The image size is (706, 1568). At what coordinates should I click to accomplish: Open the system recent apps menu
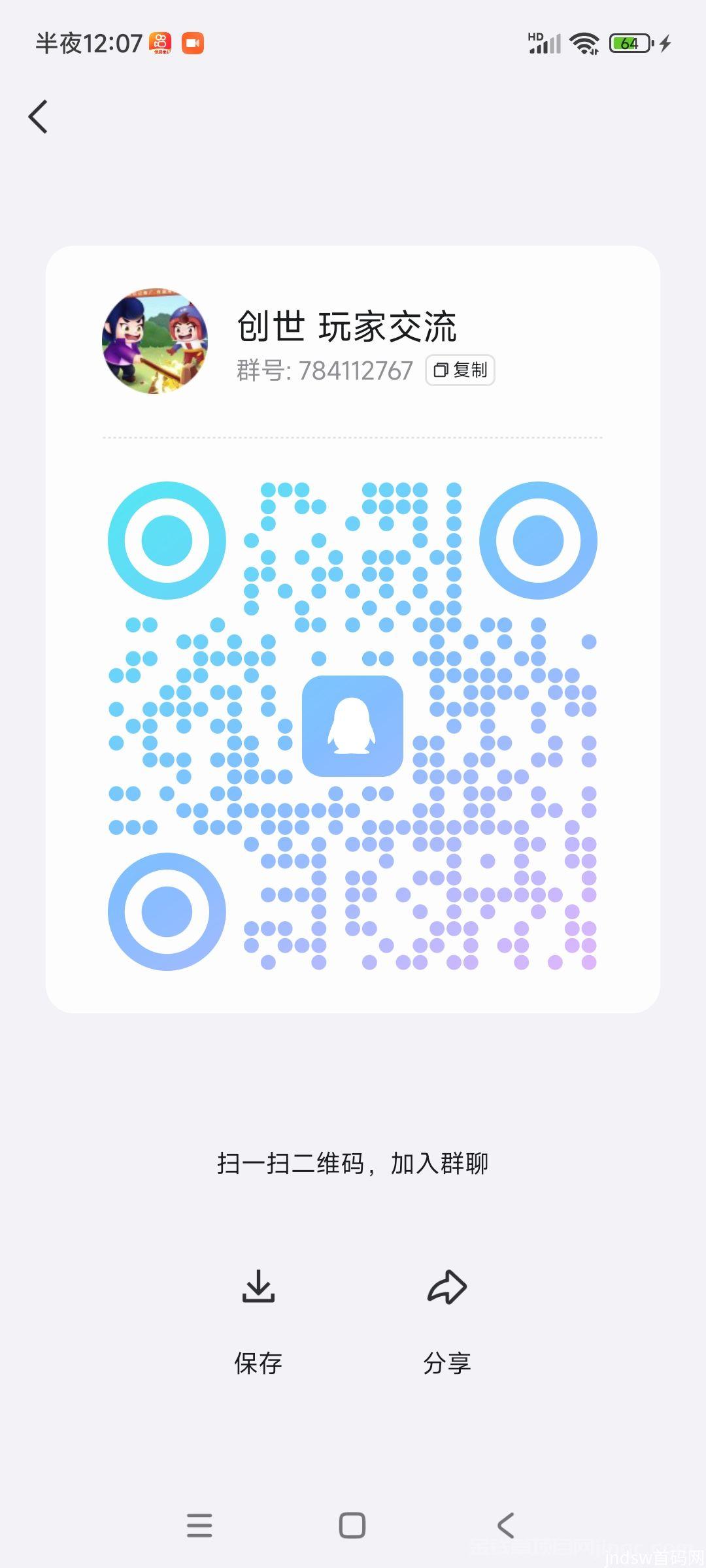coord(199,1526)
